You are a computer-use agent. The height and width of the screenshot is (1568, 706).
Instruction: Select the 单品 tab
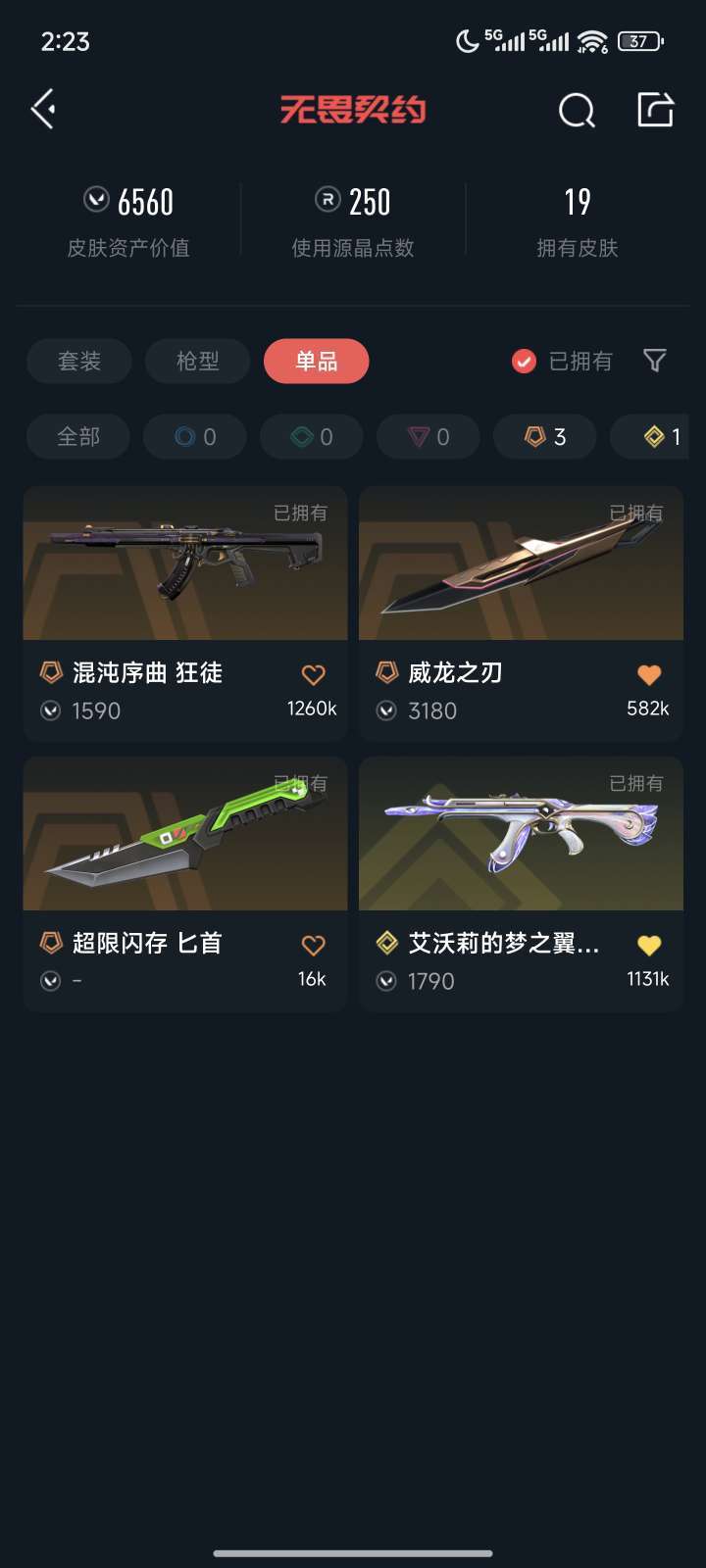[316, 361]
